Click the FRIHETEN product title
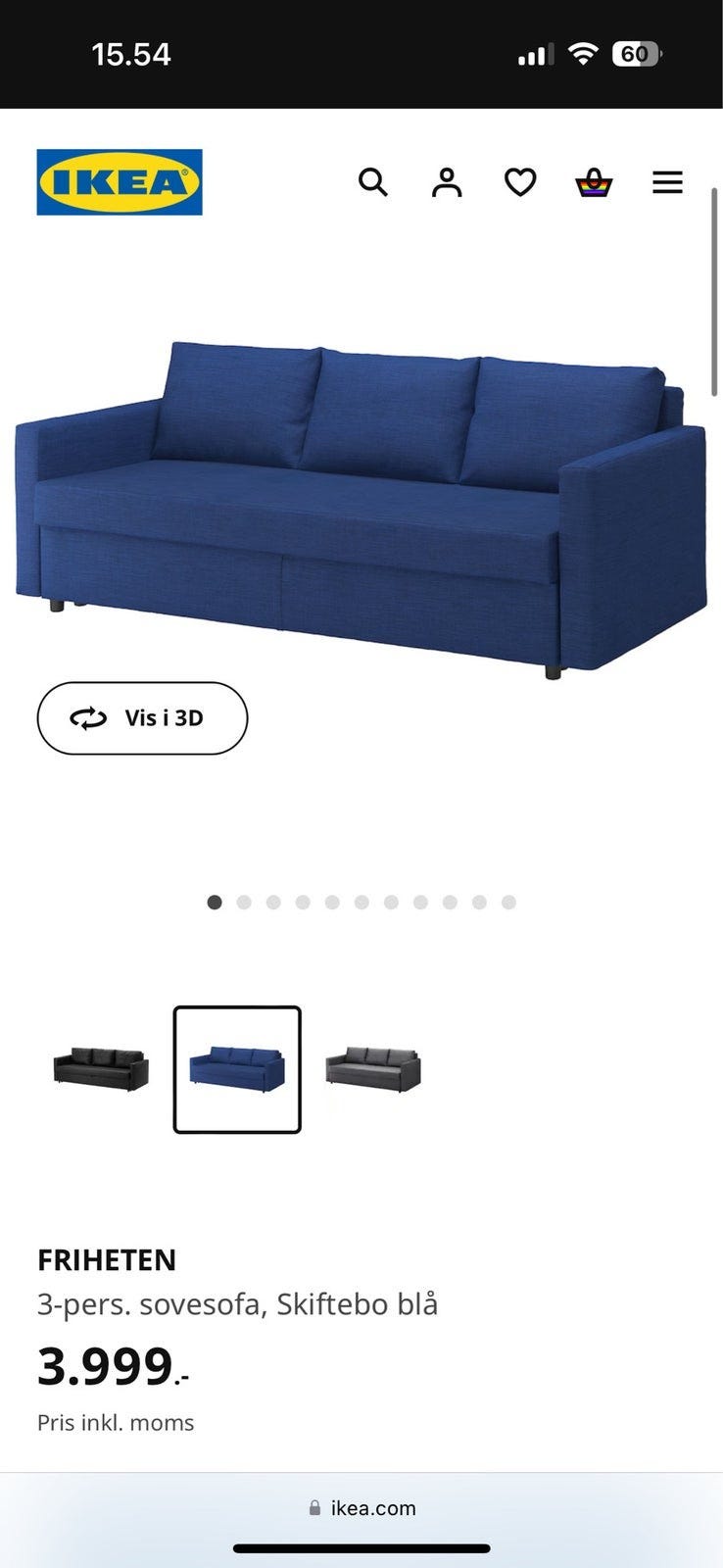Image resolution: width=723 pixels, height=1568 pixels. coord(108,1260)
